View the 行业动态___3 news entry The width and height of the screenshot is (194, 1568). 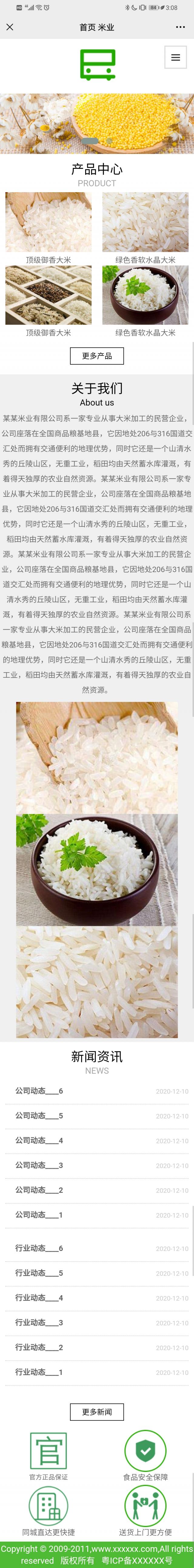point(39,1322)
